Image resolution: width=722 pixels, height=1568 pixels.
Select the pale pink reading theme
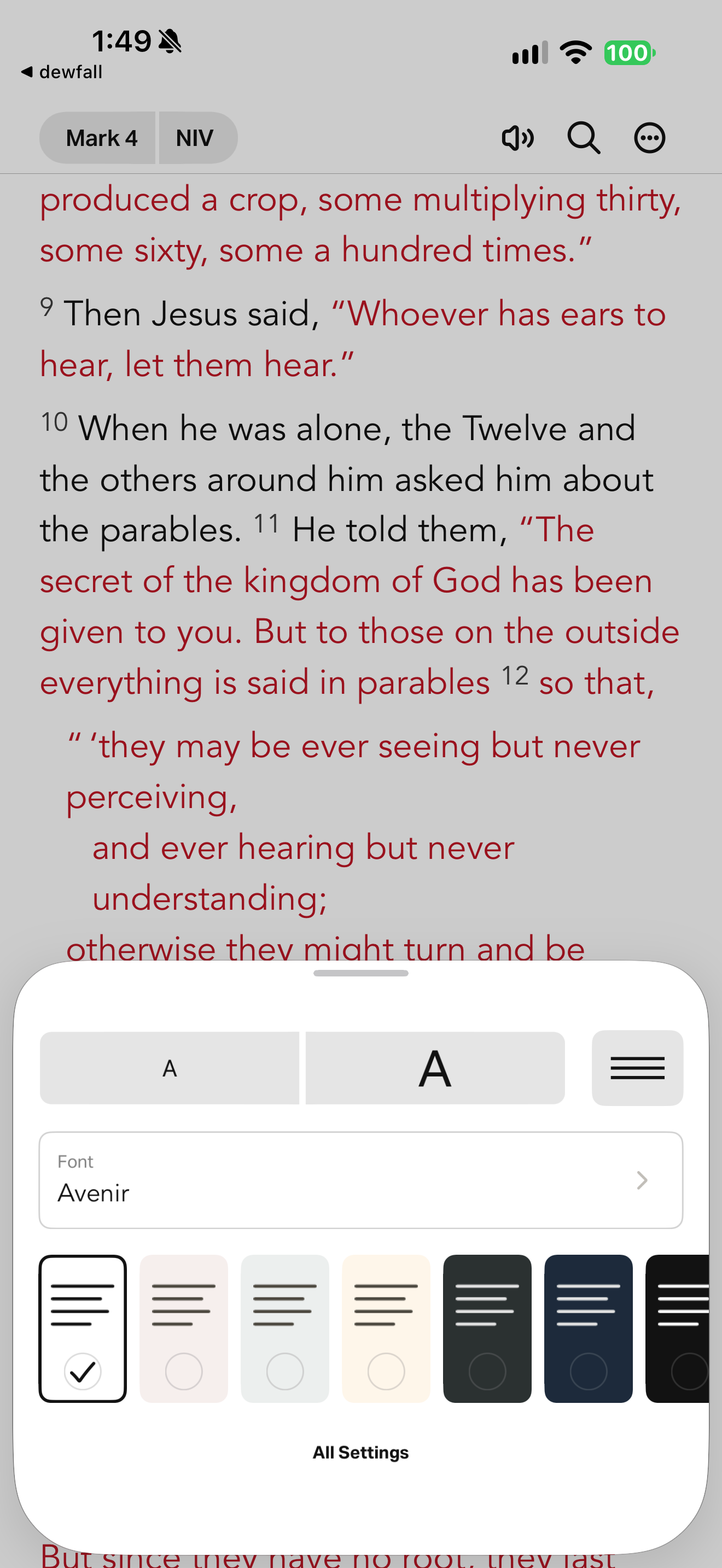(184, 1328)
